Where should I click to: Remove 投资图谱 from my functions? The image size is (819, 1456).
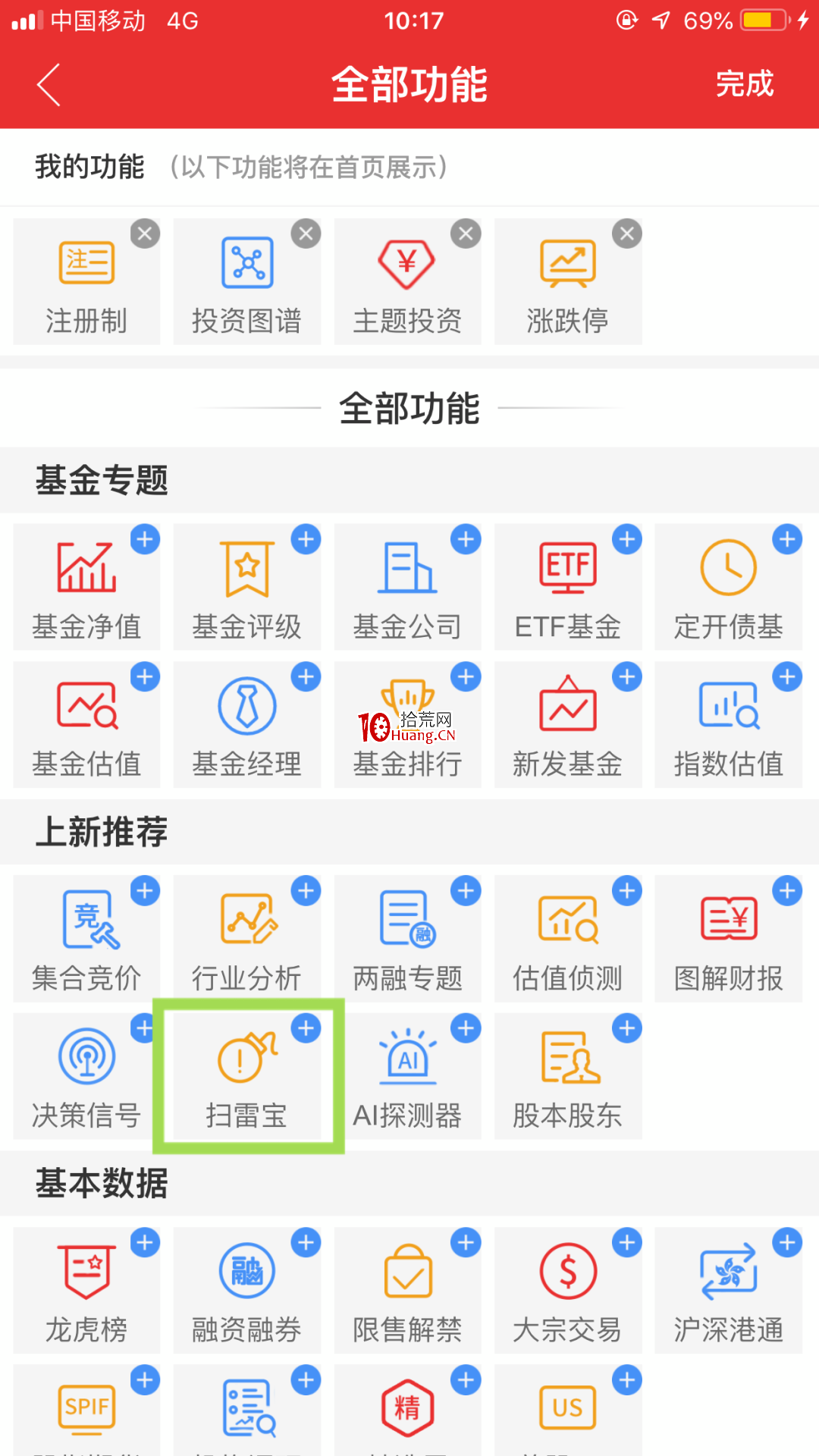[306, 234]
